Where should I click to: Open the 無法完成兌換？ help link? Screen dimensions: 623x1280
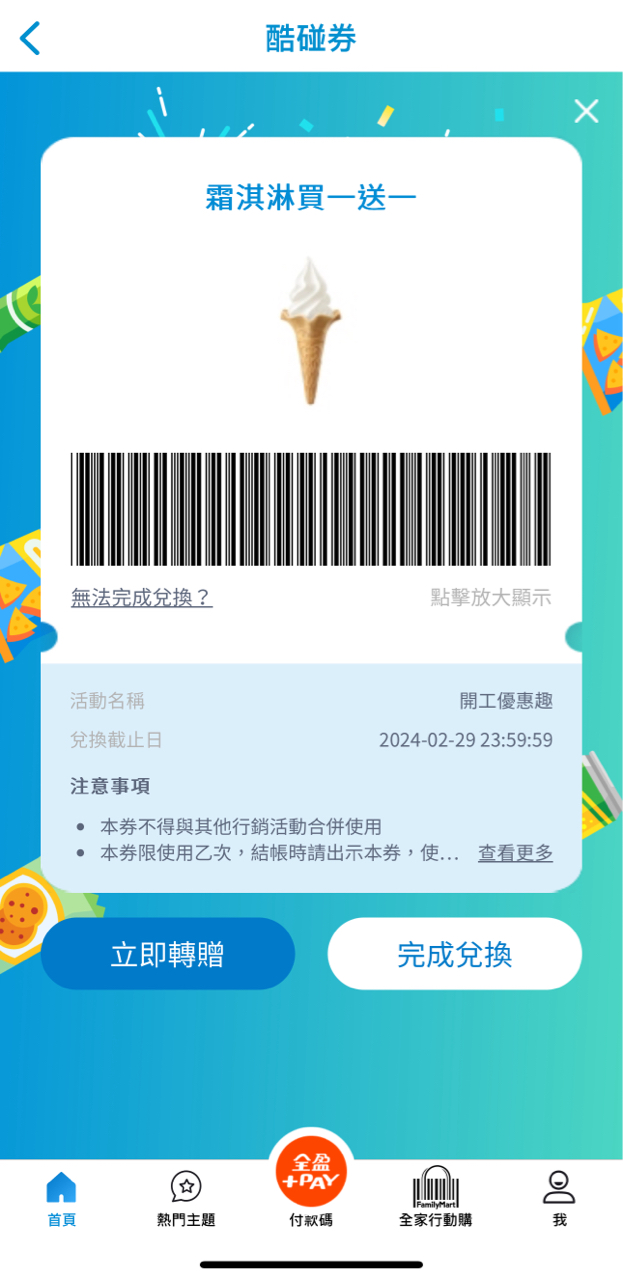tap(141, 598)
